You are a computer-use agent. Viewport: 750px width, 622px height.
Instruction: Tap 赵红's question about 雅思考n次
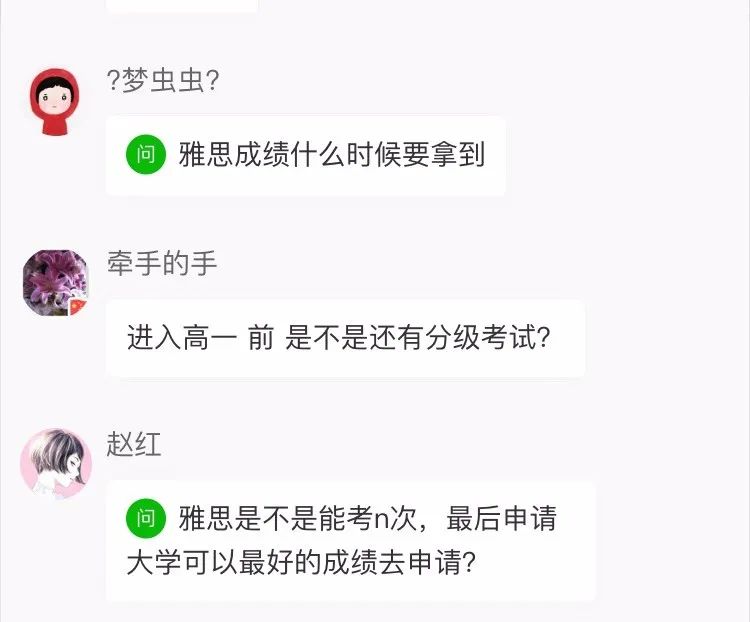point(350,541)
